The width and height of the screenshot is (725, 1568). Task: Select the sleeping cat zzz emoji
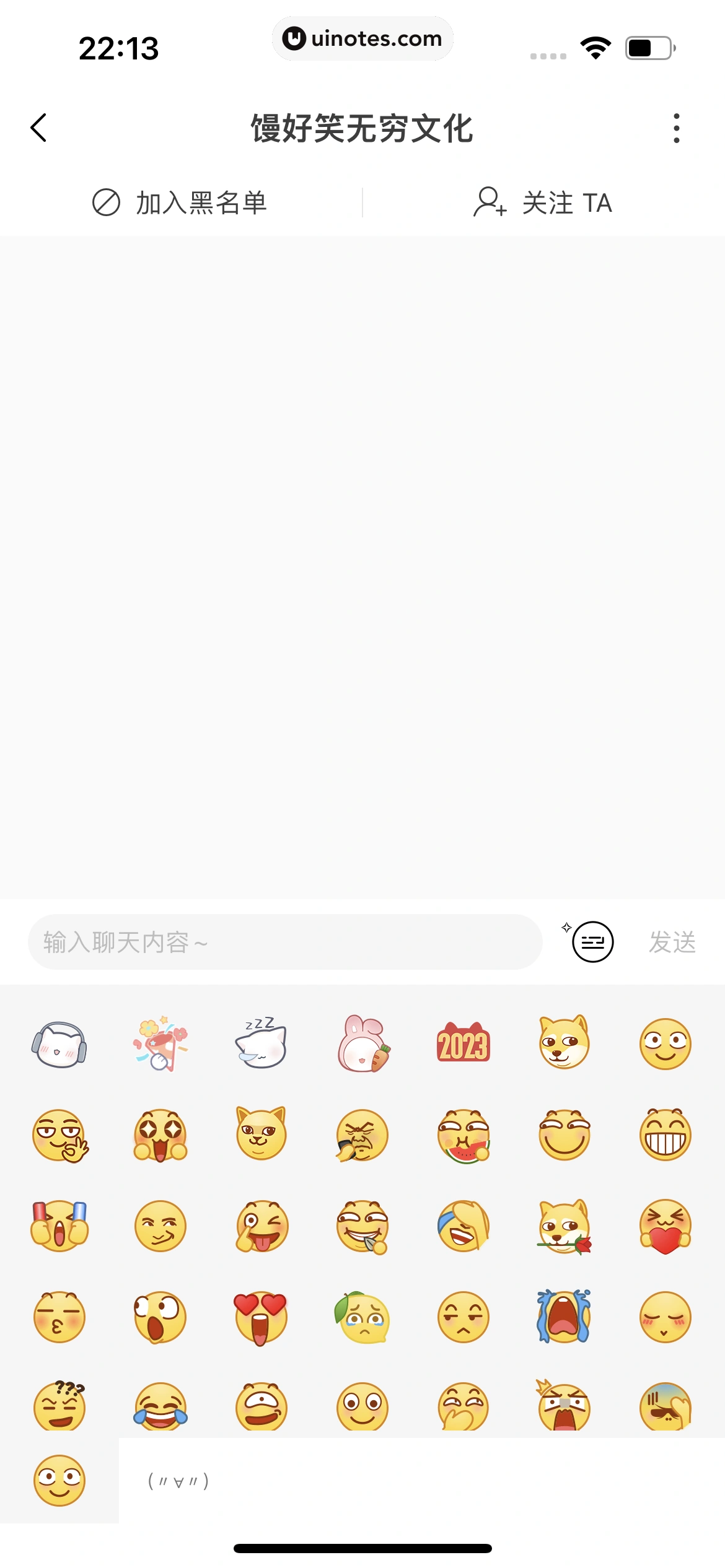pos(261,1044)
